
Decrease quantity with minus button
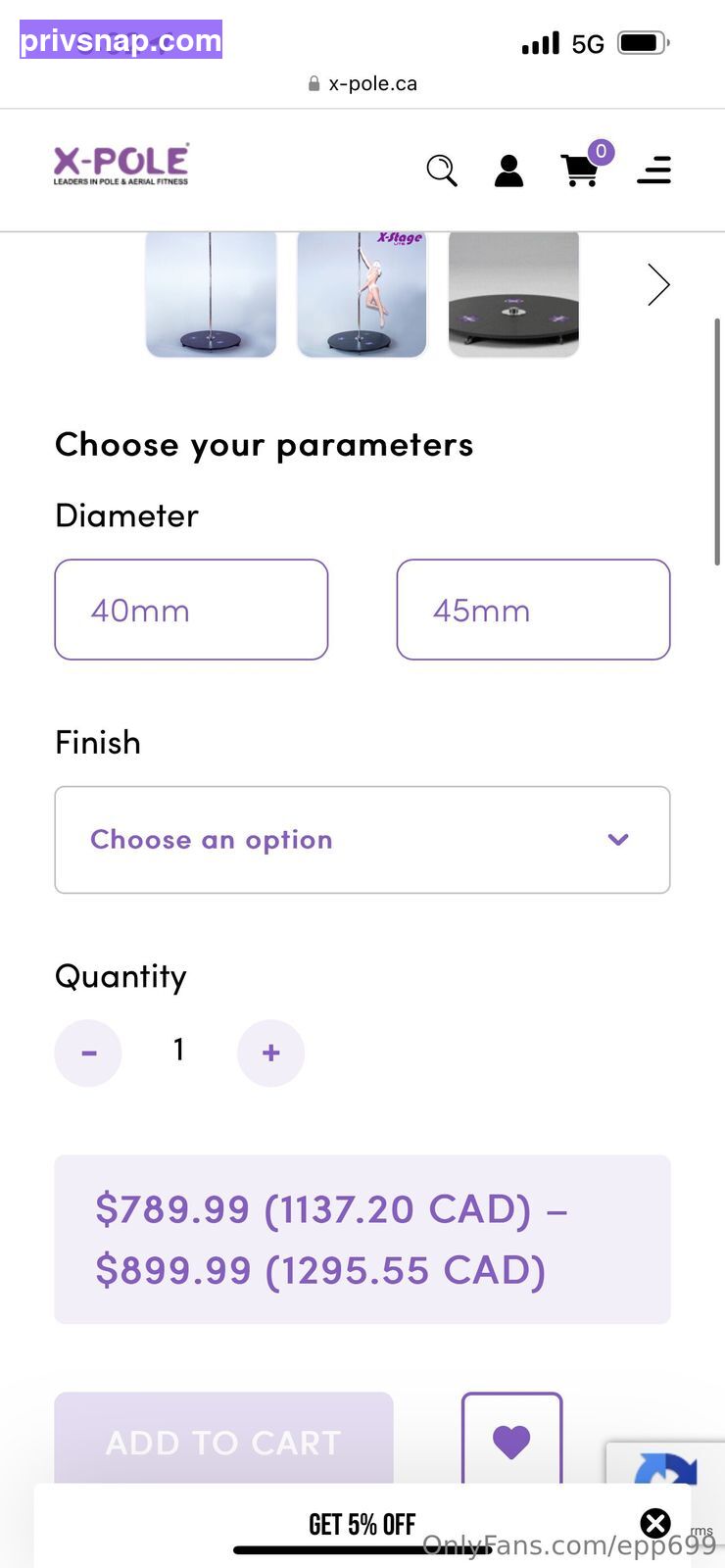tap(88, 1053)
